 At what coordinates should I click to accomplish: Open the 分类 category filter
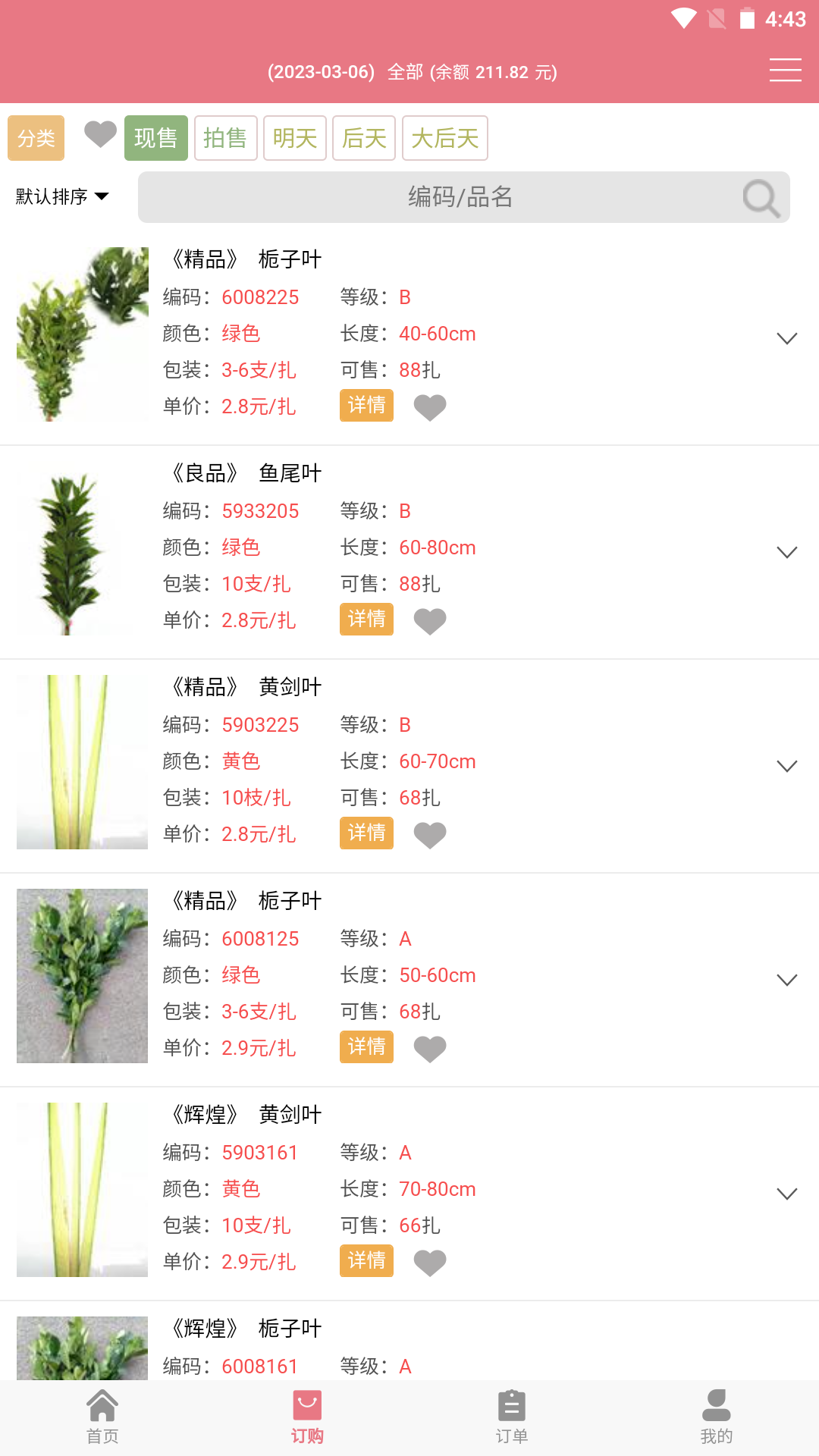pyautogui.click(x=36, y=138)
